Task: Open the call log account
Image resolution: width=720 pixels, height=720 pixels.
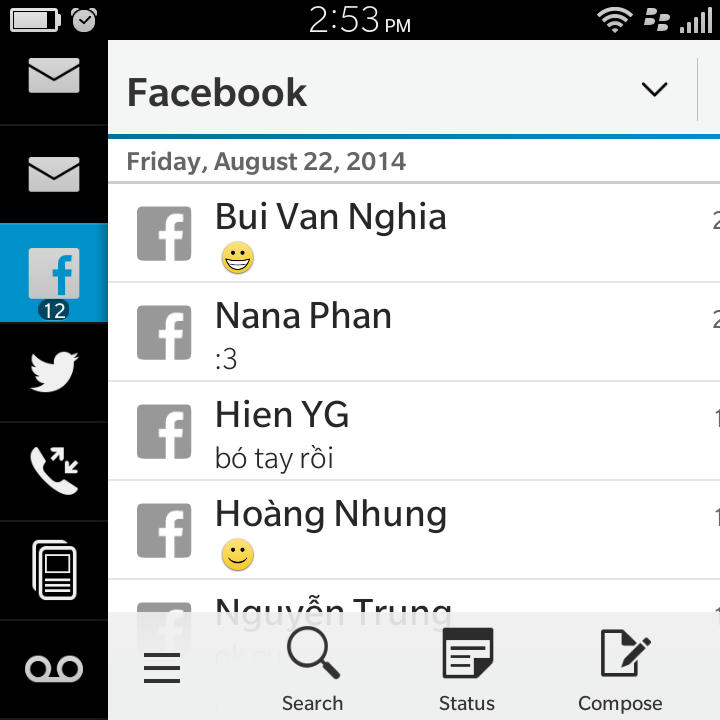Action: coord(54,471)
